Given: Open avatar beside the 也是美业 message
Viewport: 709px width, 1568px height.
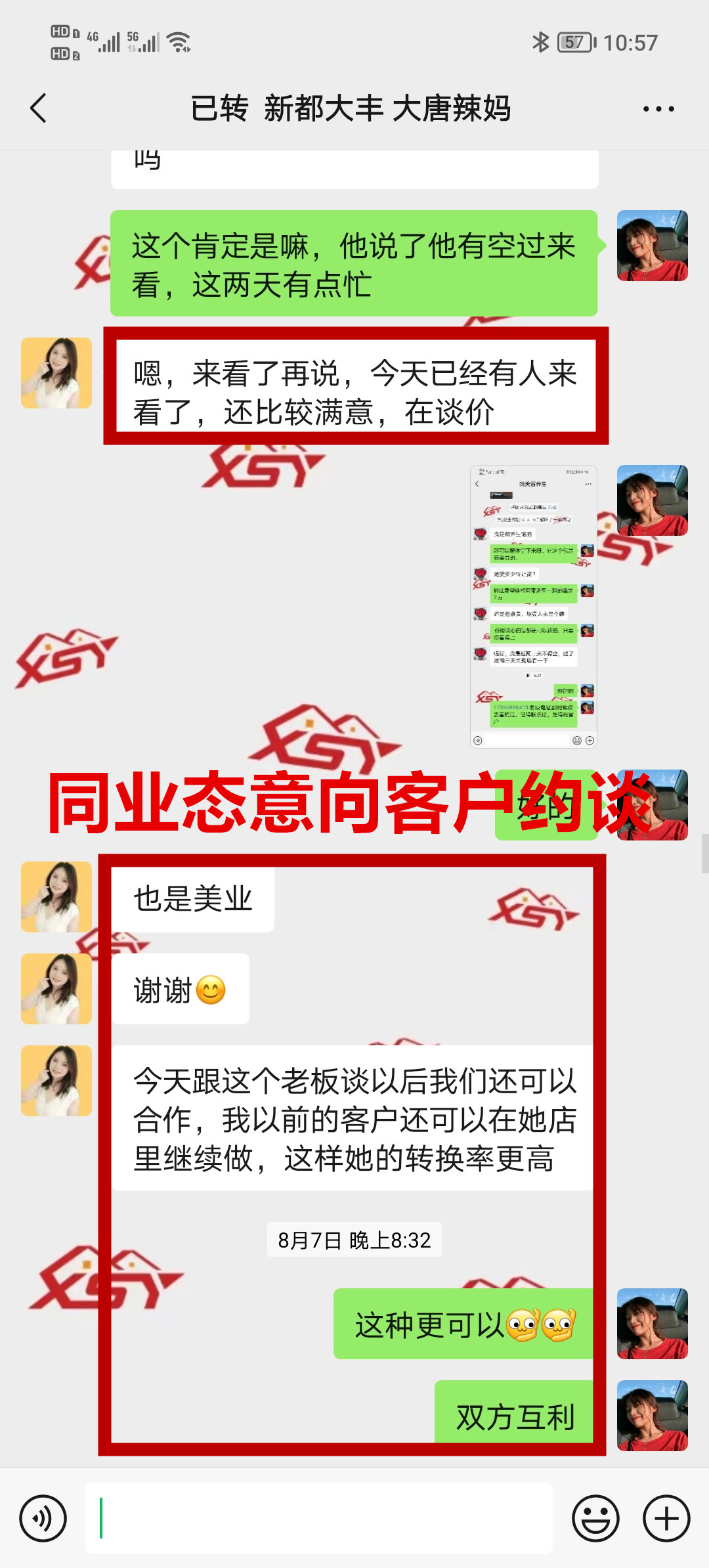Looking at the screenshot, I should click(x=56, y=897).
